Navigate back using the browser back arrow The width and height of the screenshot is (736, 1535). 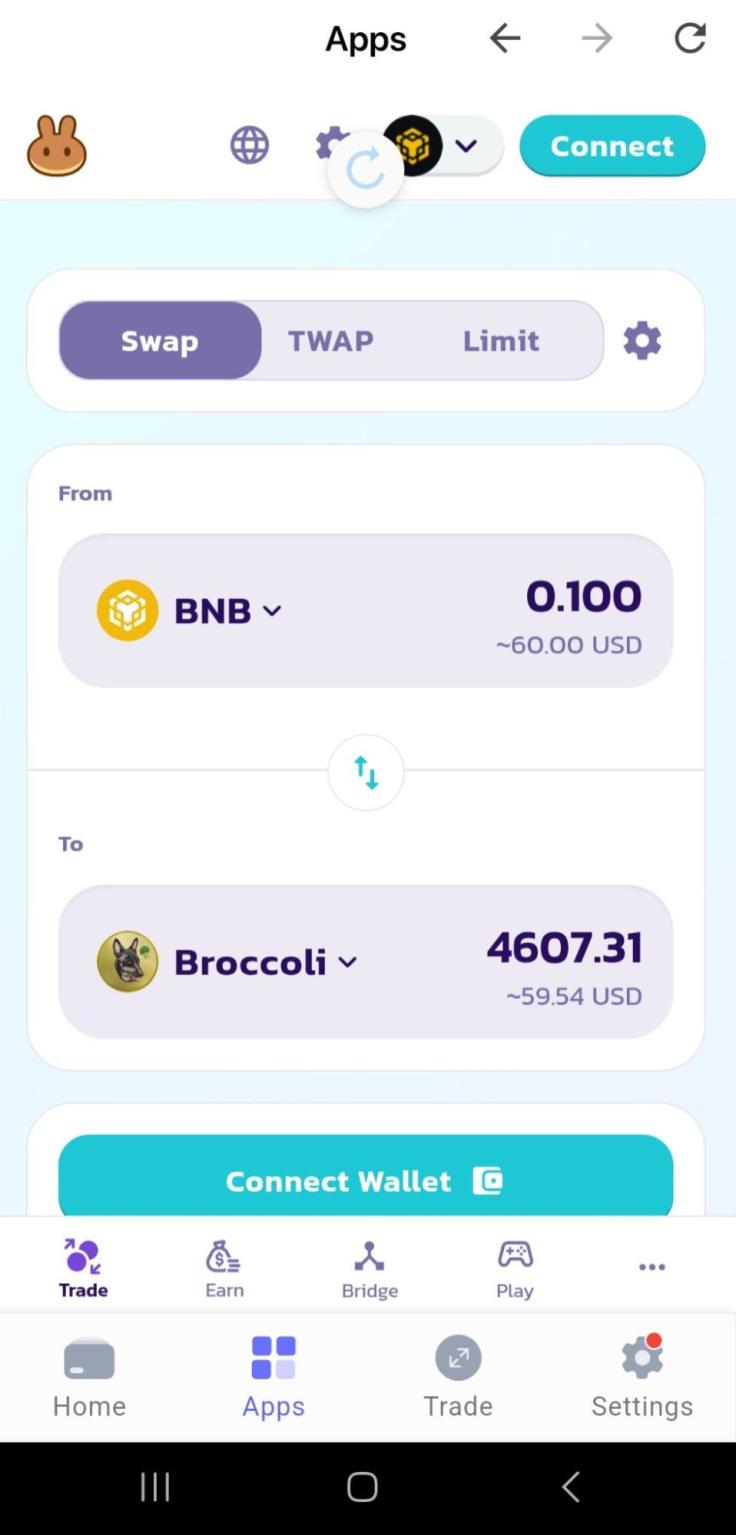pyautogui.click(x=505, y=38)
